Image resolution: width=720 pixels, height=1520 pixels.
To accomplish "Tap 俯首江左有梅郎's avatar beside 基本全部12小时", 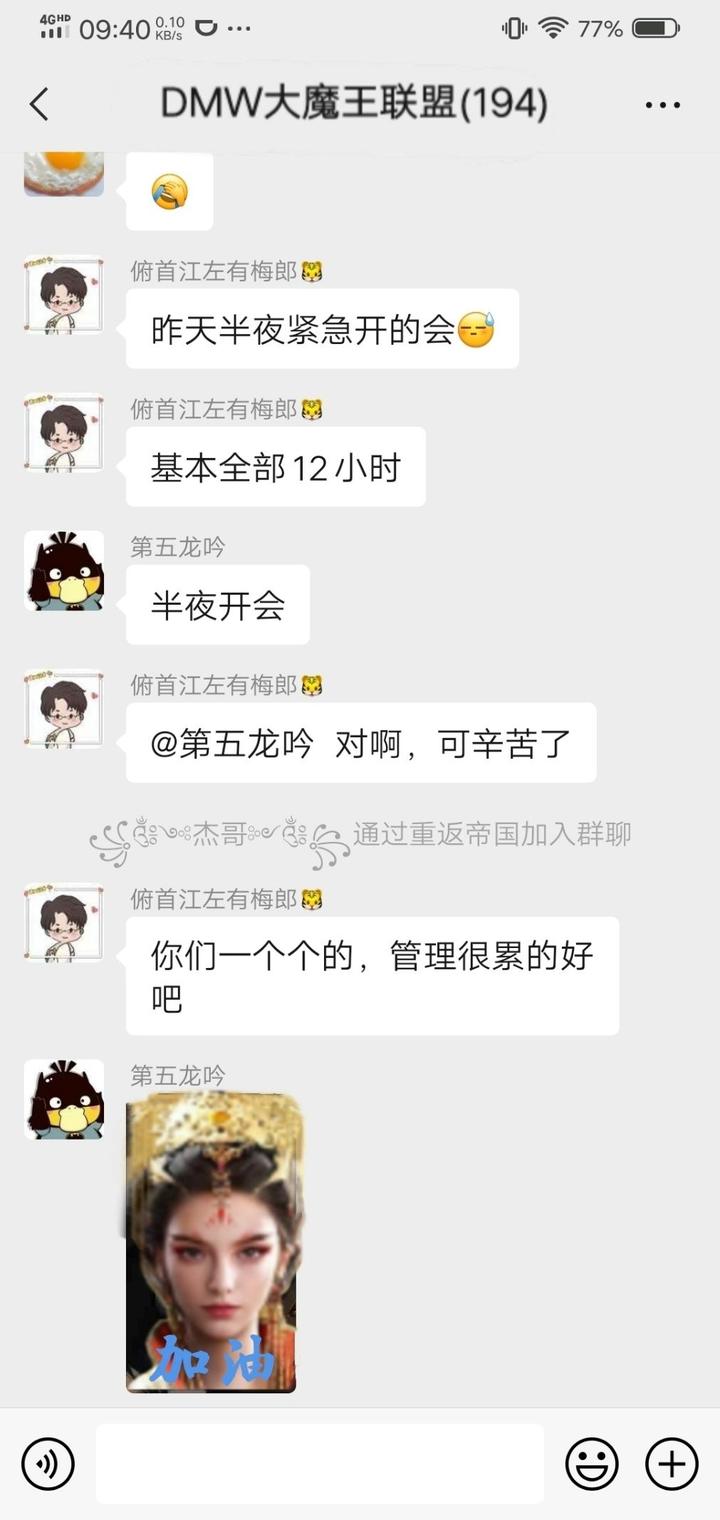I will click(x=64, y=433).
